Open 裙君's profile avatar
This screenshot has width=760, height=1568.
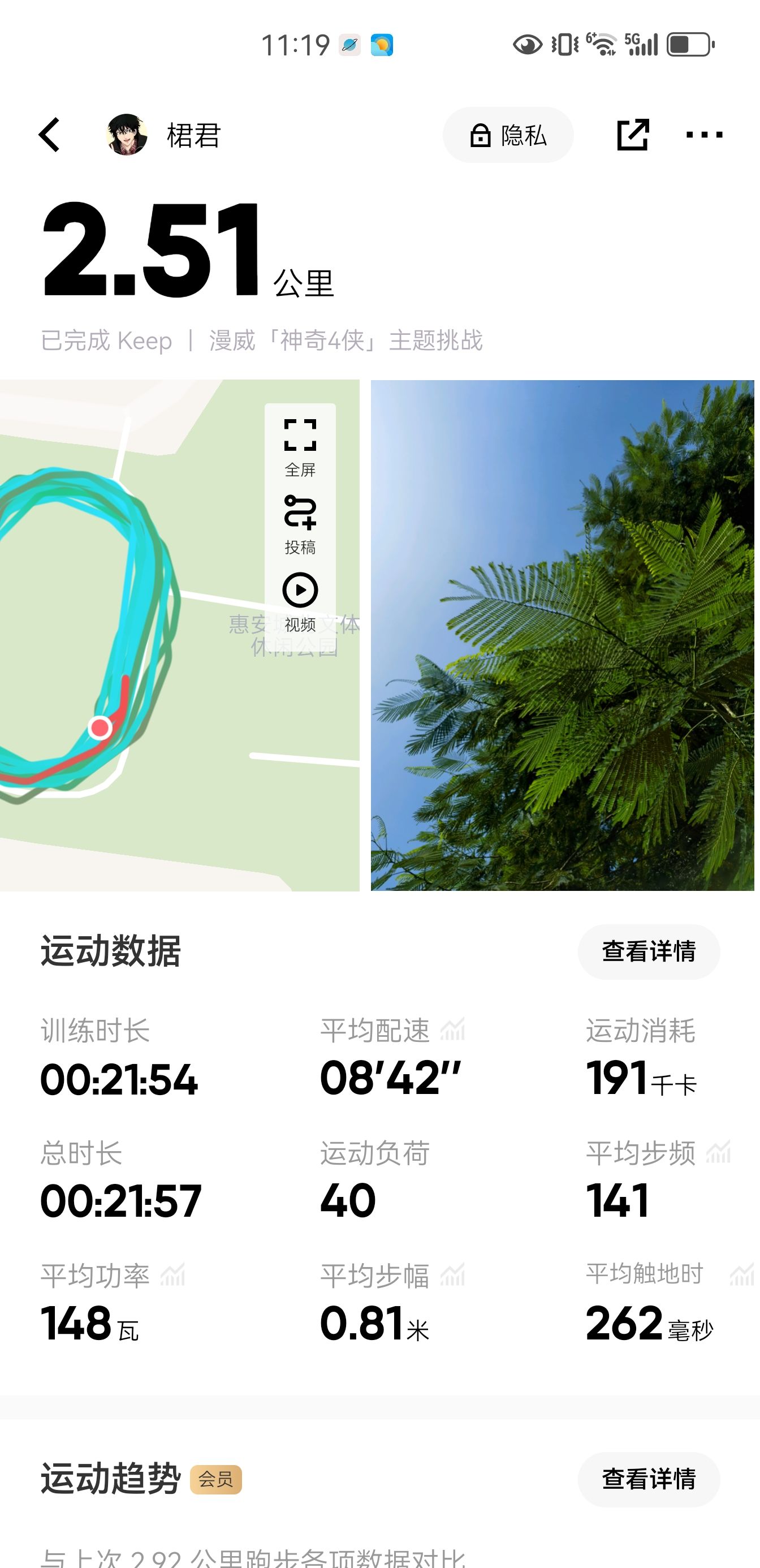pos(127,135)
